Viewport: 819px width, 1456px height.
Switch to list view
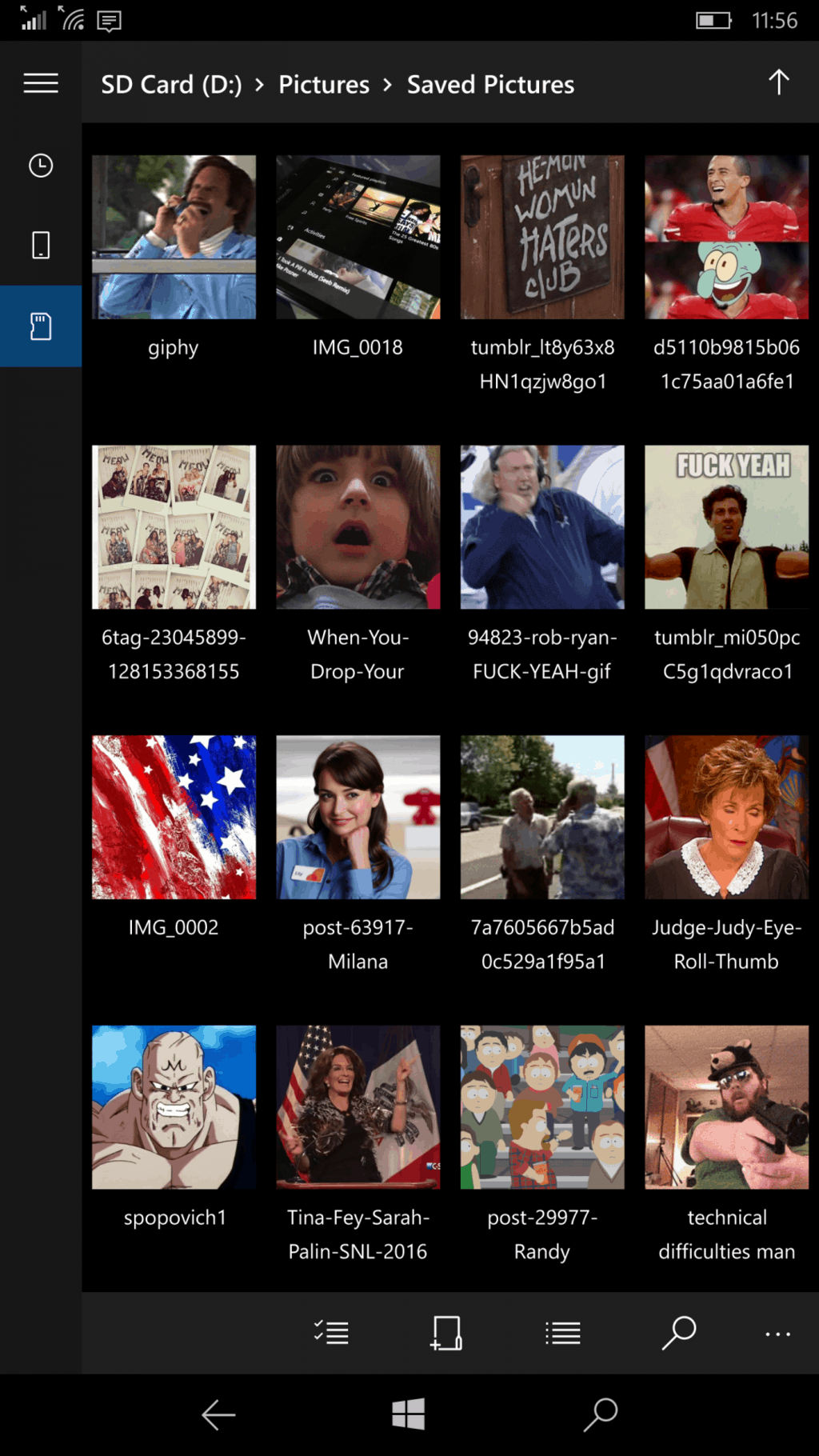coord(562,1333)
